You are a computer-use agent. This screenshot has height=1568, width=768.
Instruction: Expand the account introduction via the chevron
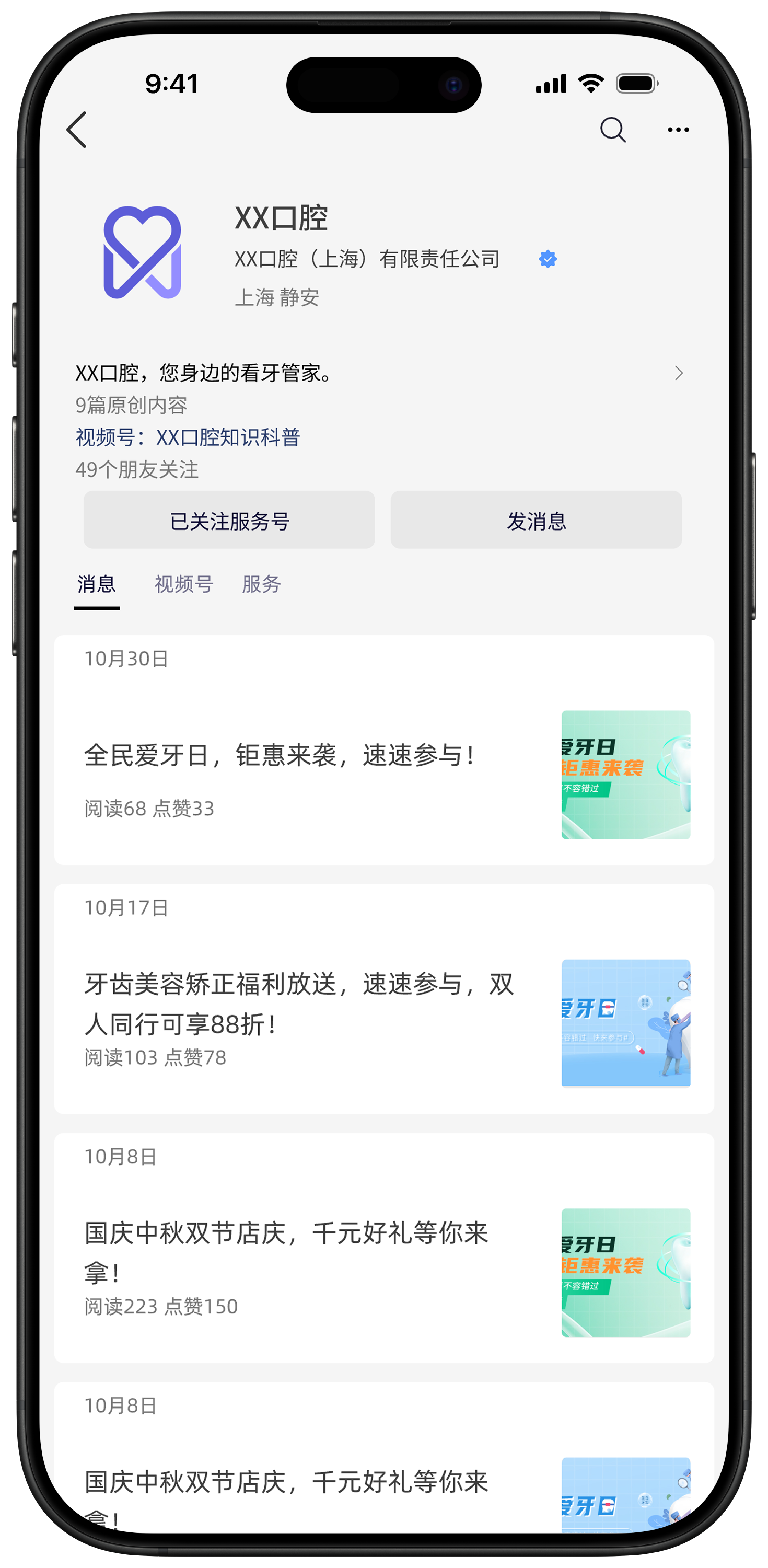pos(679,373)
